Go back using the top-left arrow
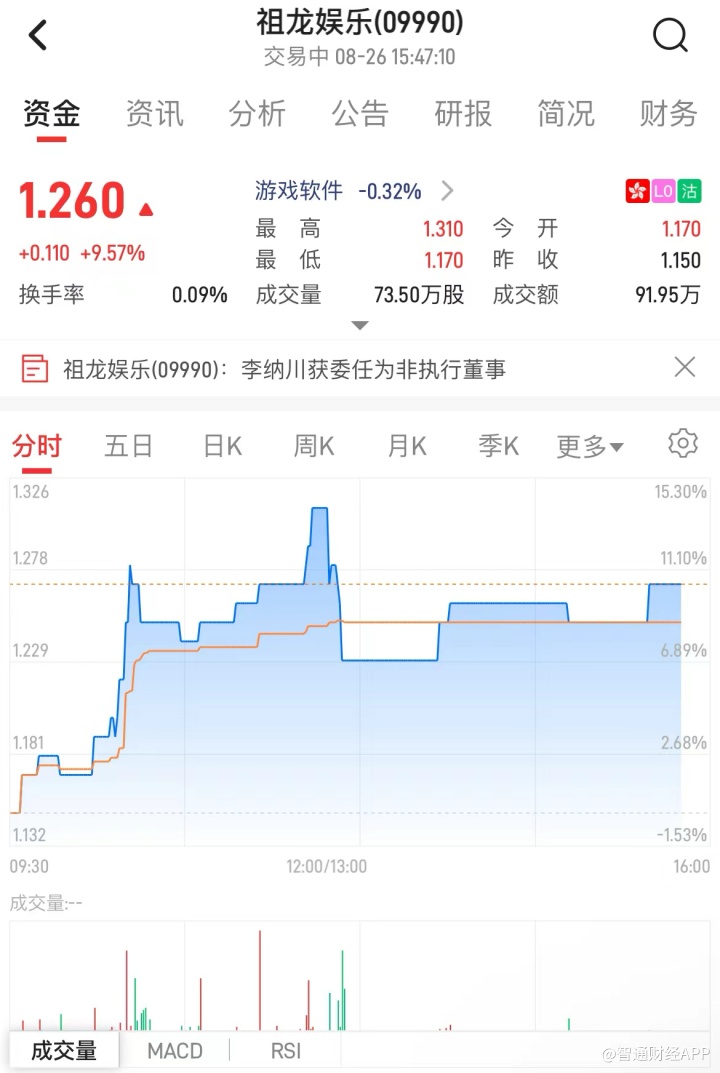The height and width of the screenshot is (1073, 720). point(38,36)
